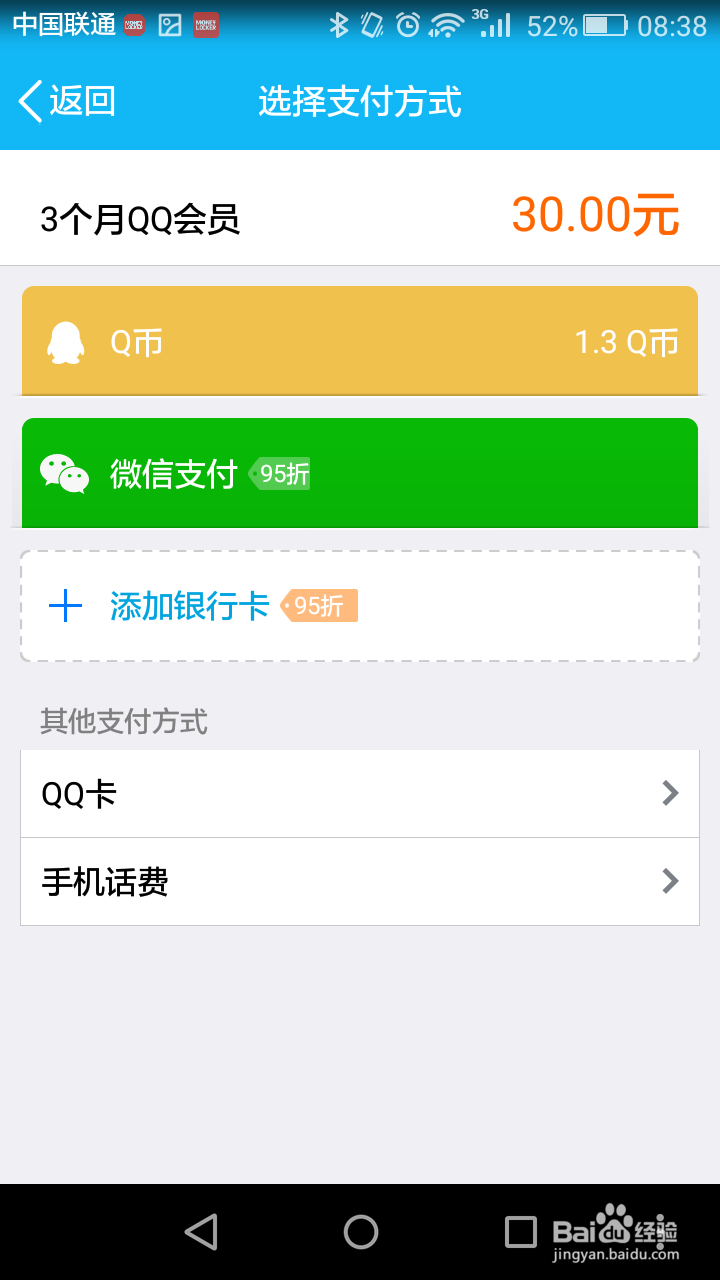Select the Q币 payment method
The width and height of the screenshot is (720, 1280).
click(360, 340)
